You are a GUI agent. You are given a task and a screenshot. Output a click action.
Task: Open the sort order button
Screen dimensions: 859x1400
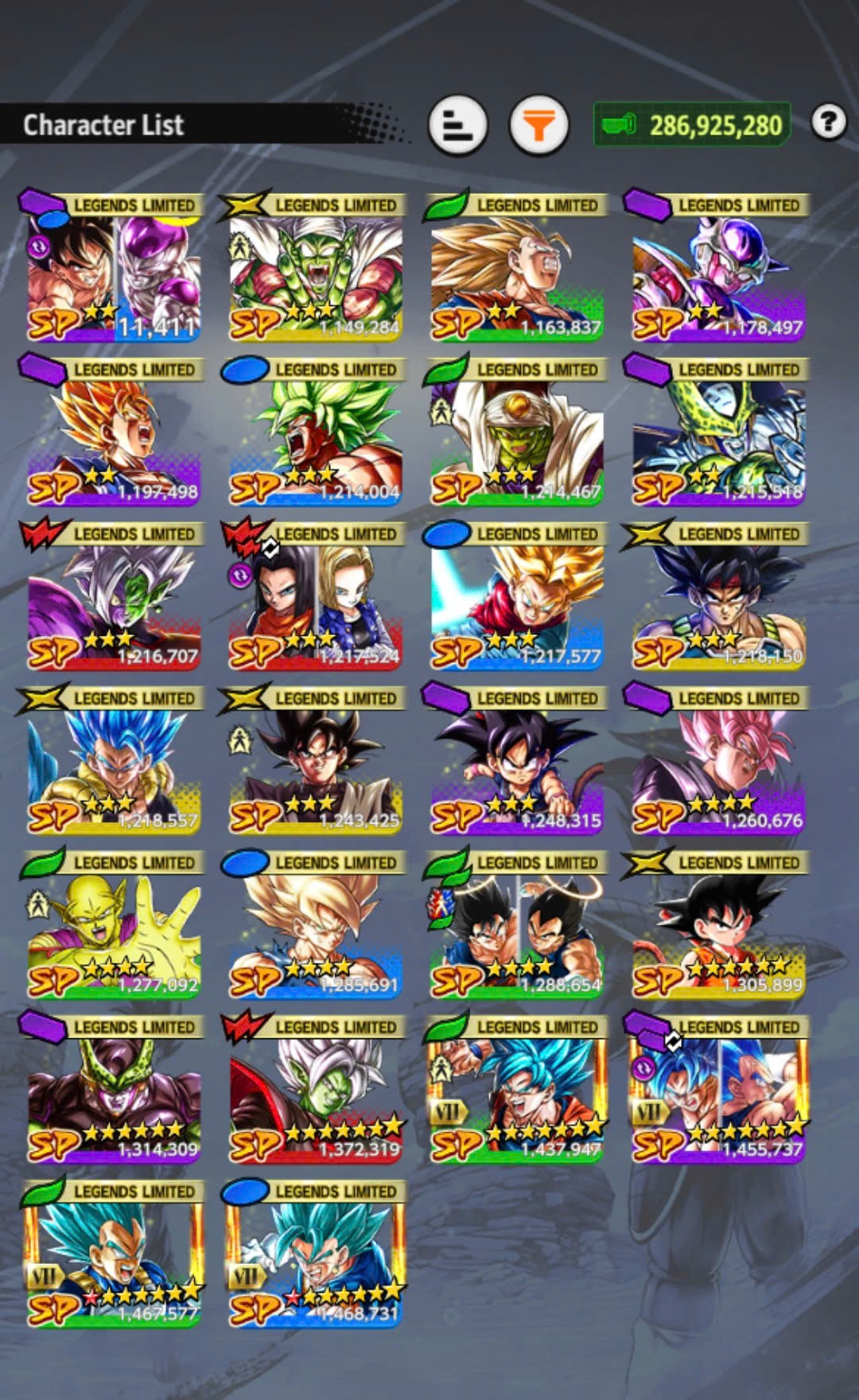pos(457,125)
